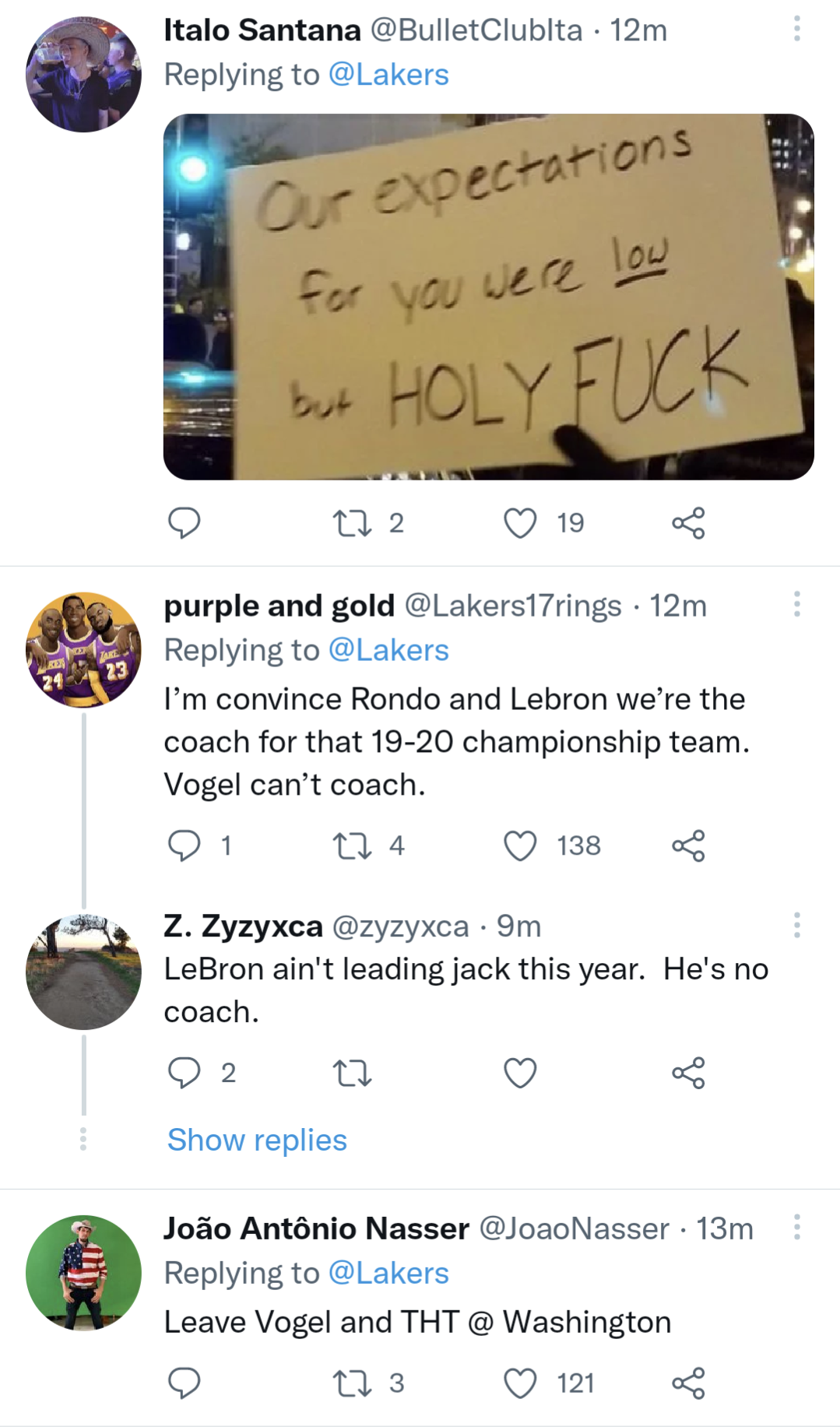Show replies under Z. Zyzyxca's tweet
The height and width of the screenshot is (1427, 840).
[x=255, y=1140]
